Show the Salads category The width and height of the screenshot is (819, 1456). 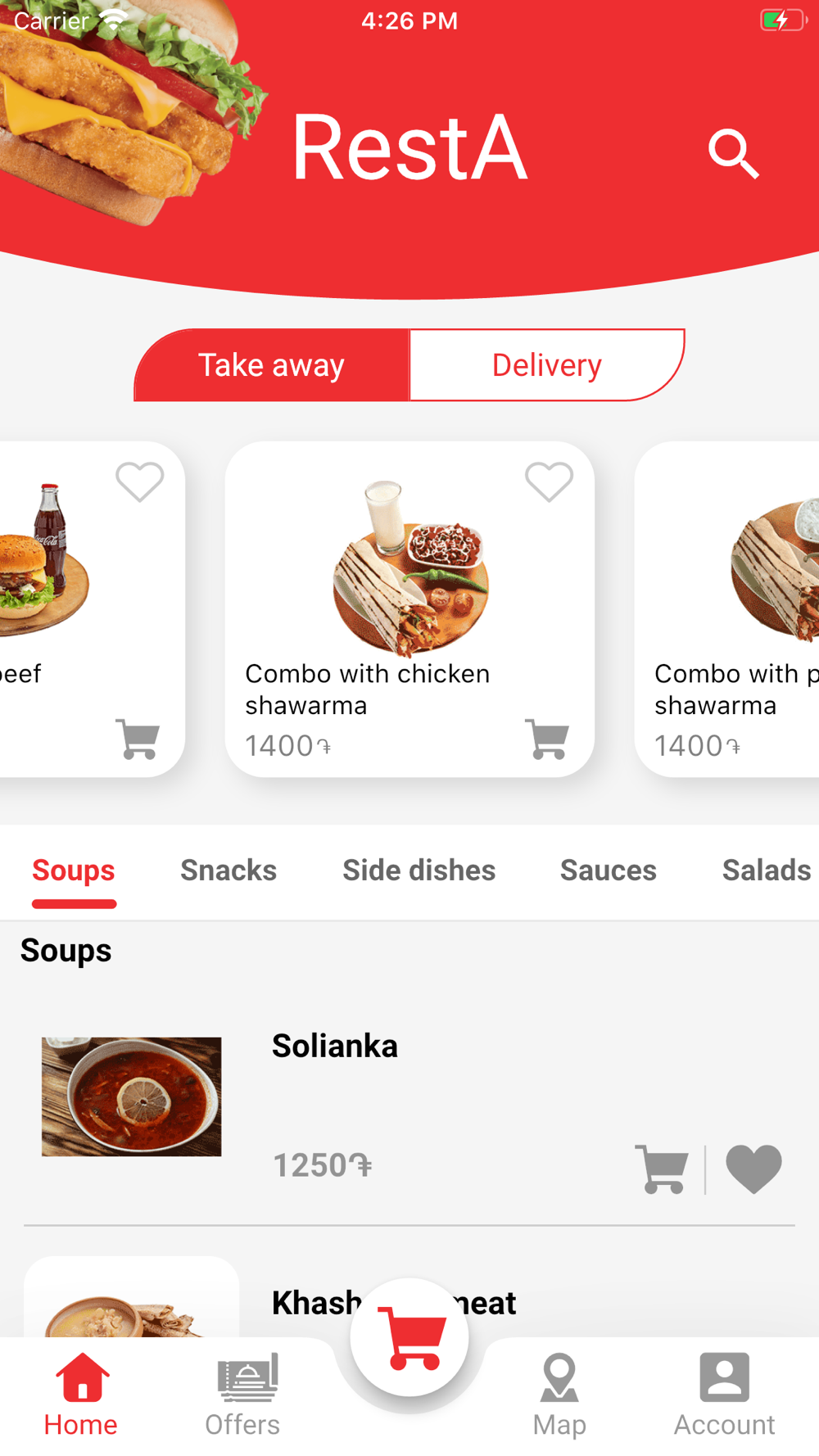point(766,870)
